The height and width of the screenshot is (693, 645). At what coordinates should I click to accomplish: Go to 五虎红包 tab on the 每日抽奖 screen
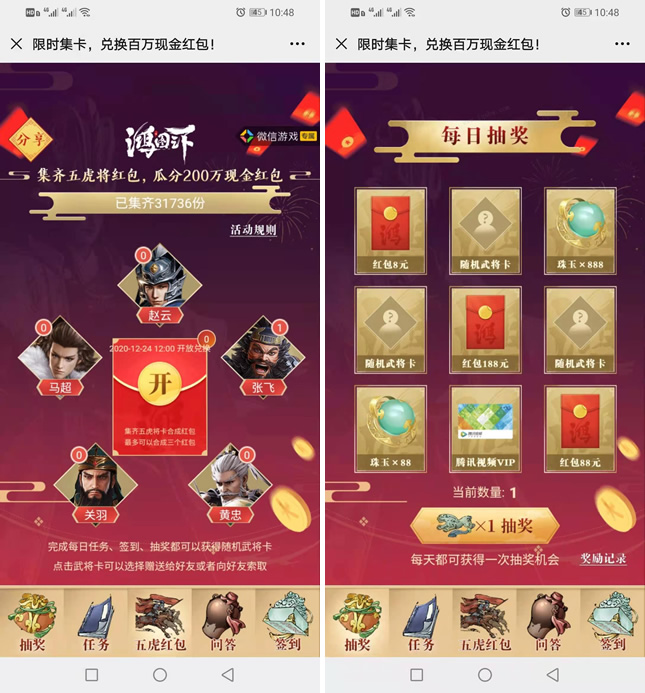(485, 620)
